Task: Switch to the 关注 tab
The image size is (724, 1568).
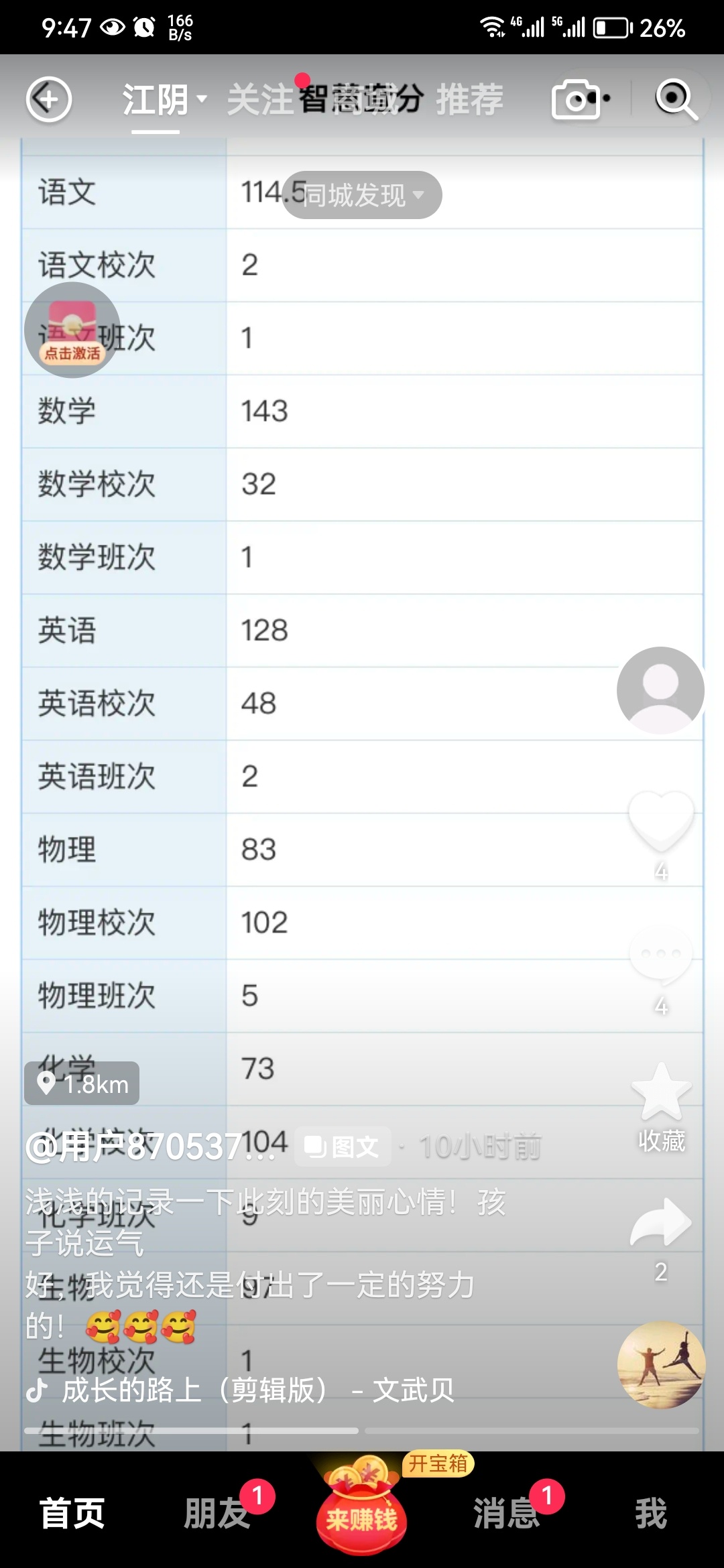Action: pos(260,101)
